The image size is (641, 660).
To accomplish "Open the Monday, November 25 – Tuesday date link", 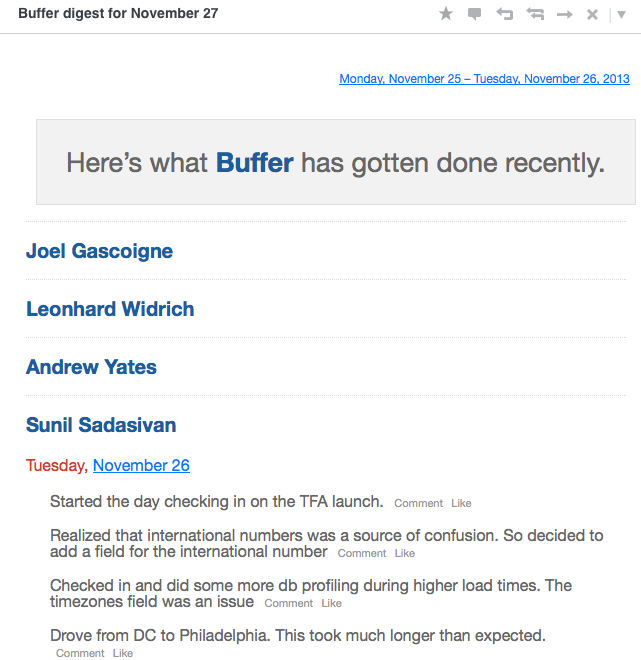I will coord(484,79).
